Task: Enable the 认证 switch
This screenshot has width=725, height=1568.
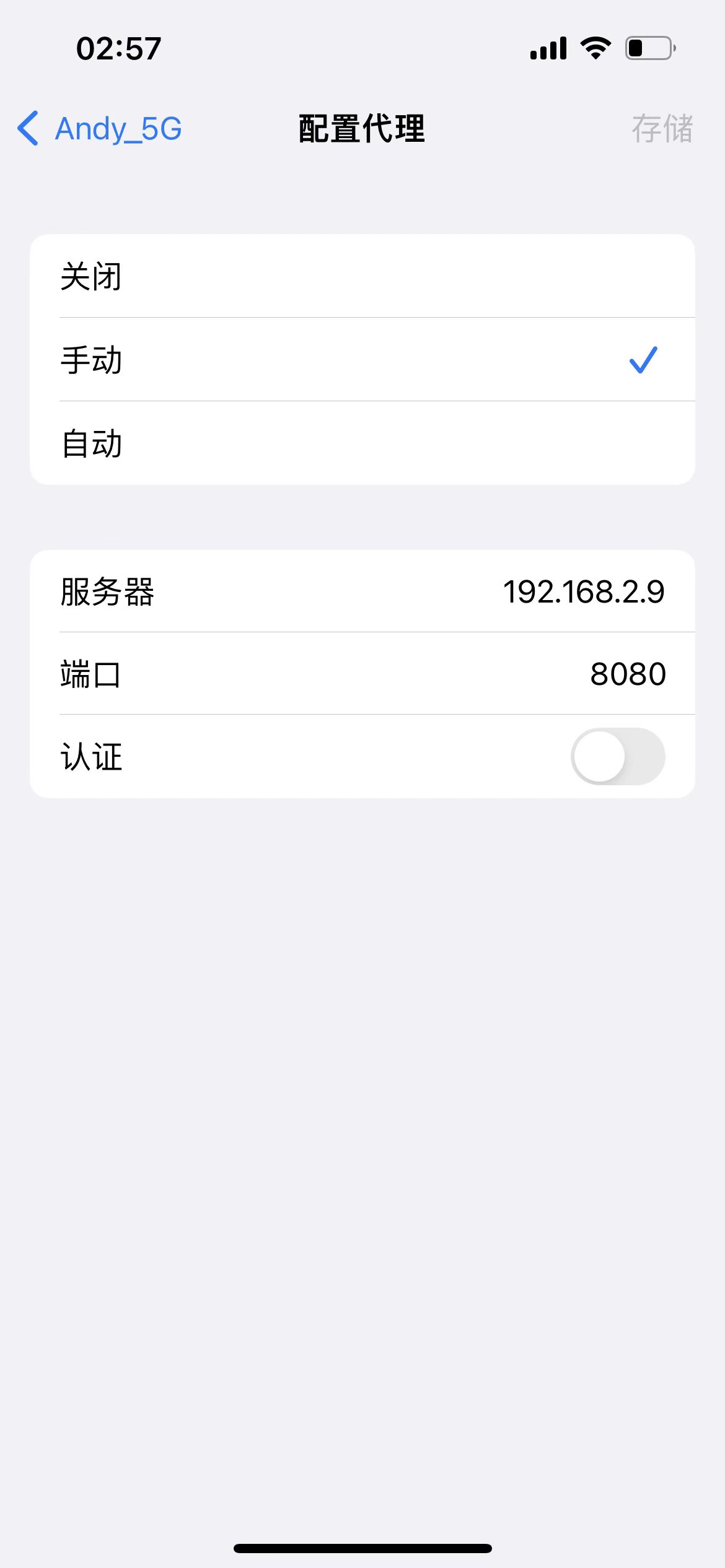Action: click(618, 756)
